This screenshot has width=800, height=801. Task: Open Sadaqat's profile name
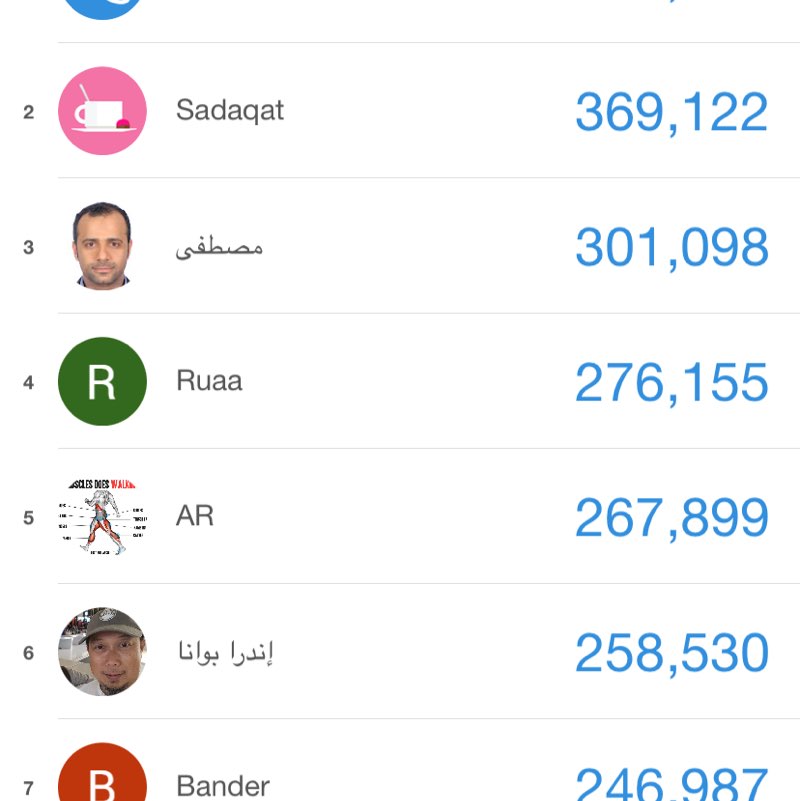click(x=230, y=111)
